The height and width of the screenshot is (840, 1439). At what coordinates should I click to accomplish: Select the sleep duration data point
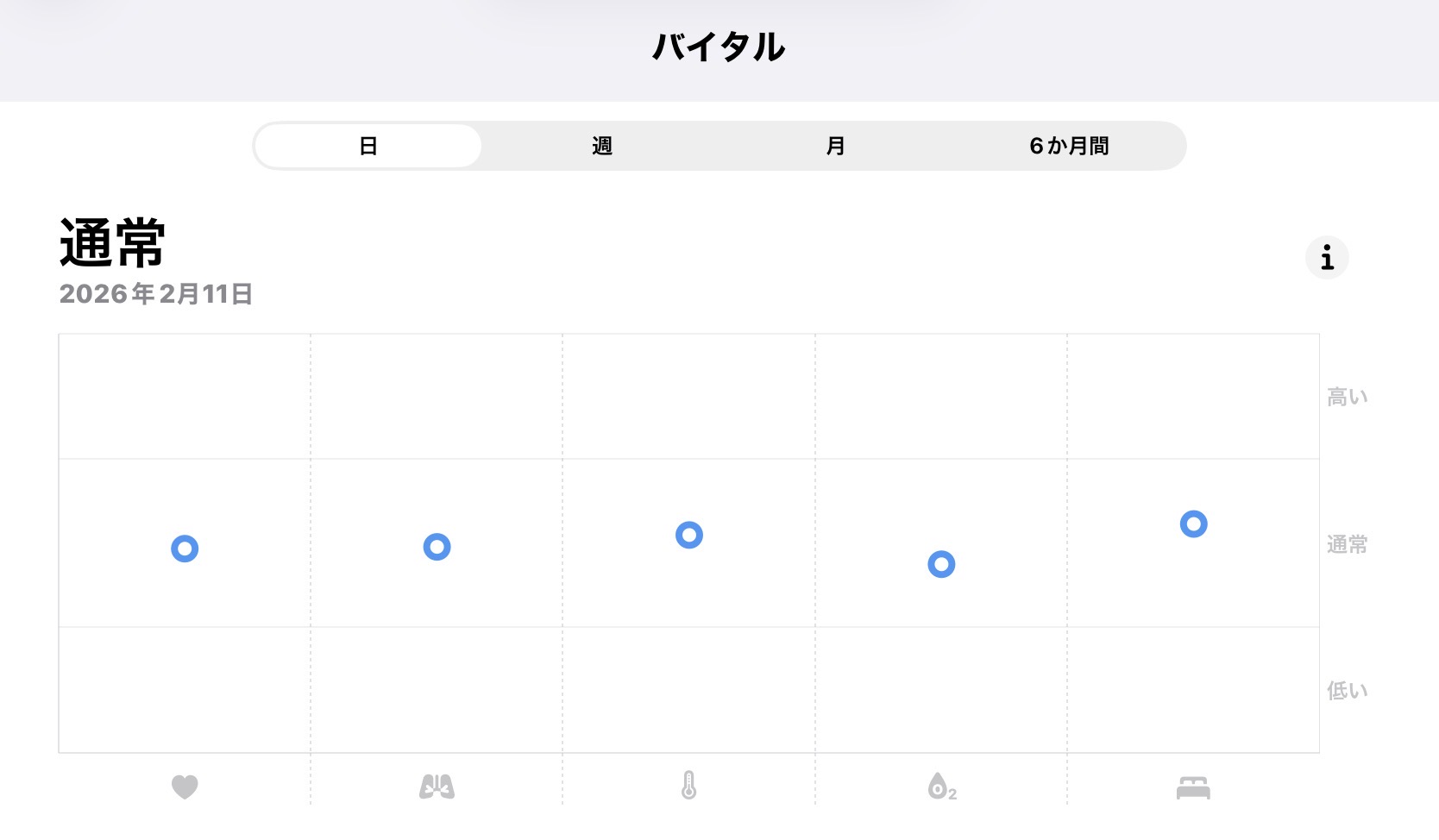click(1193, 523)
